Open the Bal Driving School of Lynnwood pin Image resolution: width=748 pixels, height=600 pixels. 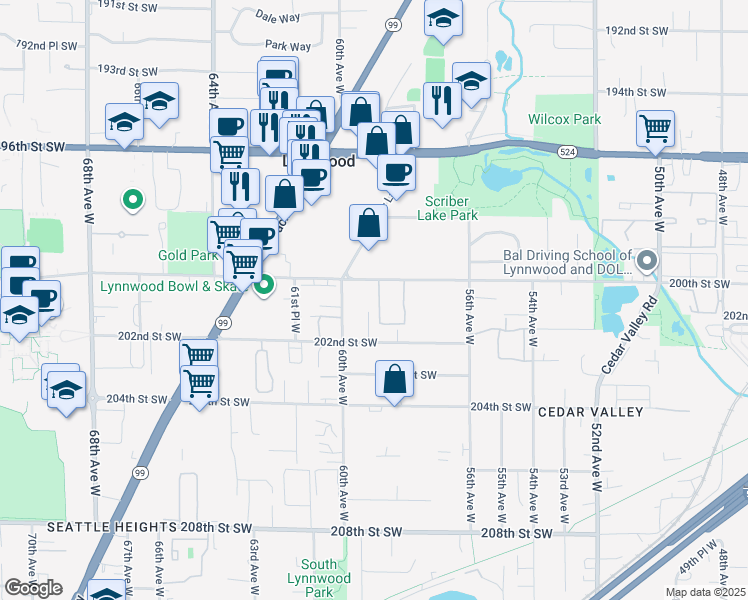[646, 261]
